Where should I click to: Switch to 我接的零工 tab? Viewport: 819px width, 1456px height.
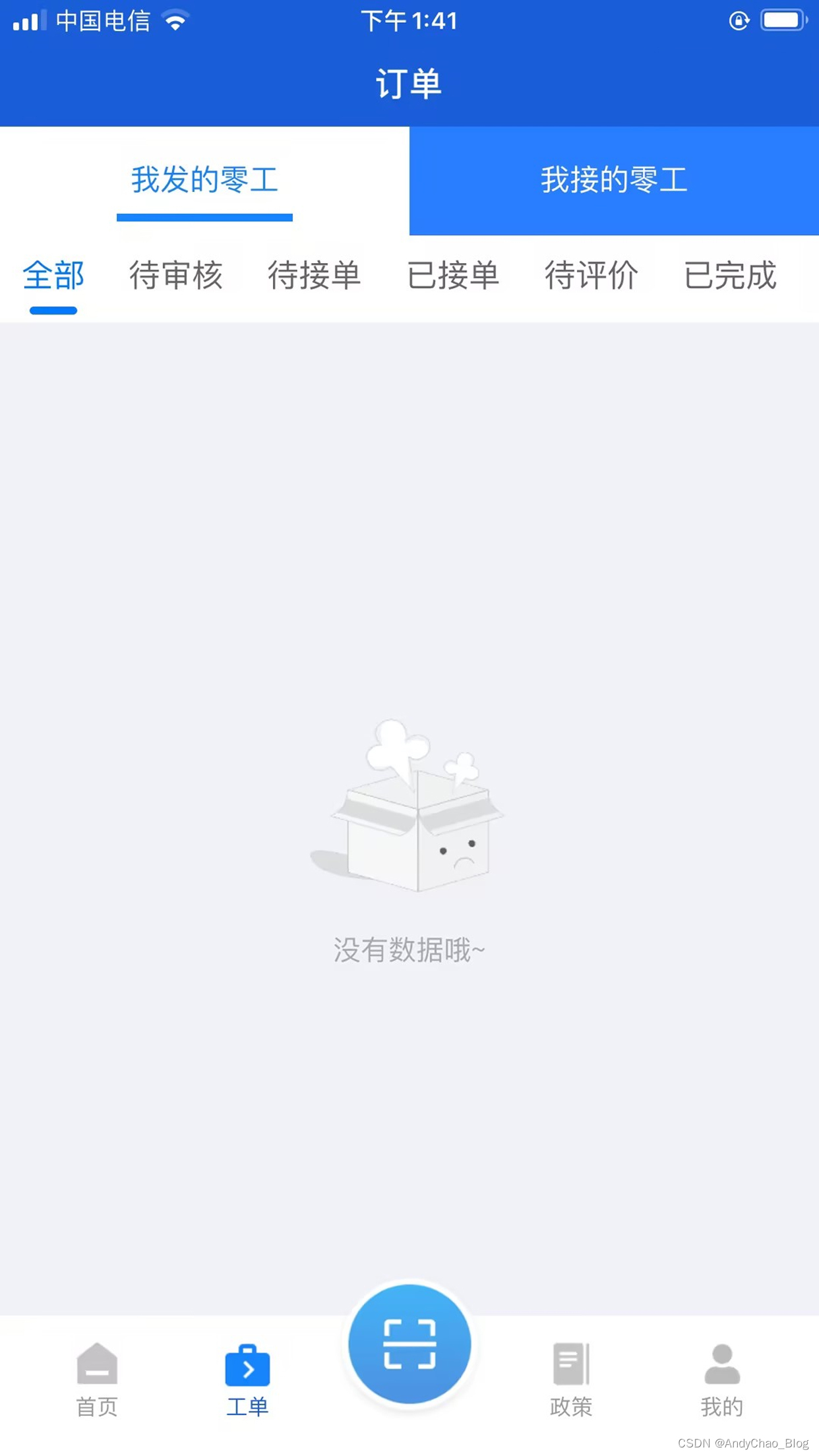click(613, 180)
